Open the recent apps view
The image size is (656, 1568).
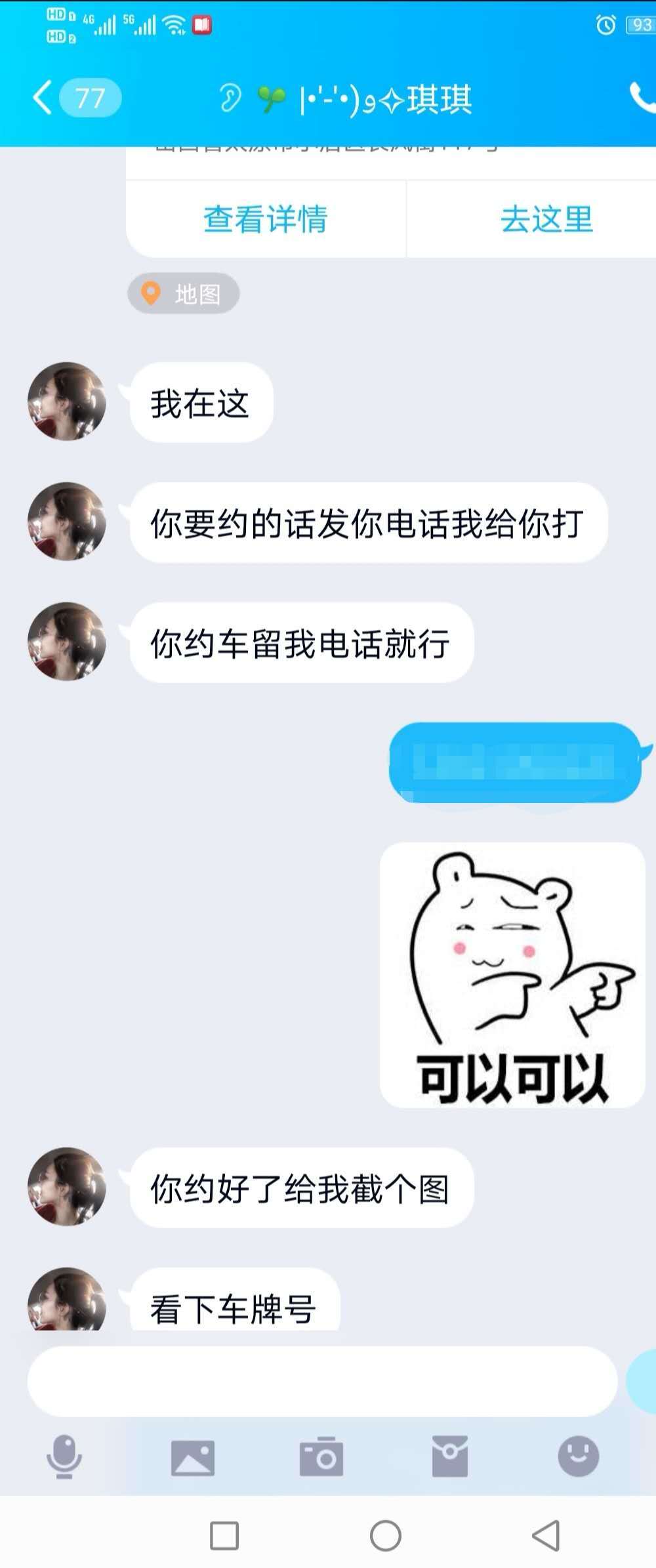coord(224,1536)
